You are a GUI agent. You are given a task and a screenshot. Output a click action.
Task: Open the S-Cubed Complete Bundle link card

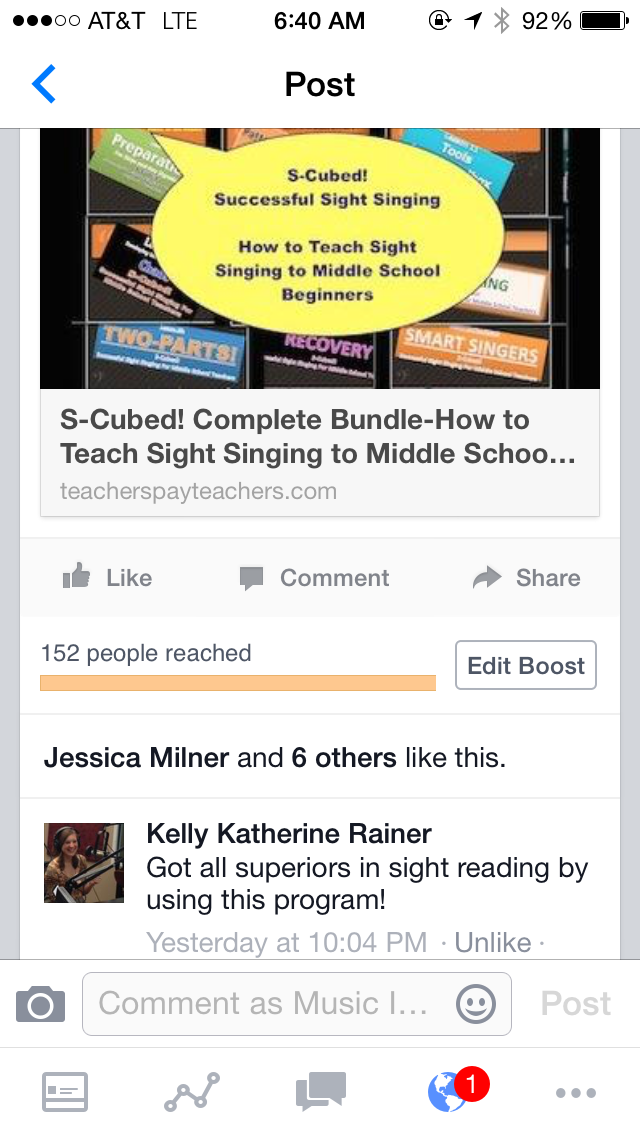tap(319, 452)
